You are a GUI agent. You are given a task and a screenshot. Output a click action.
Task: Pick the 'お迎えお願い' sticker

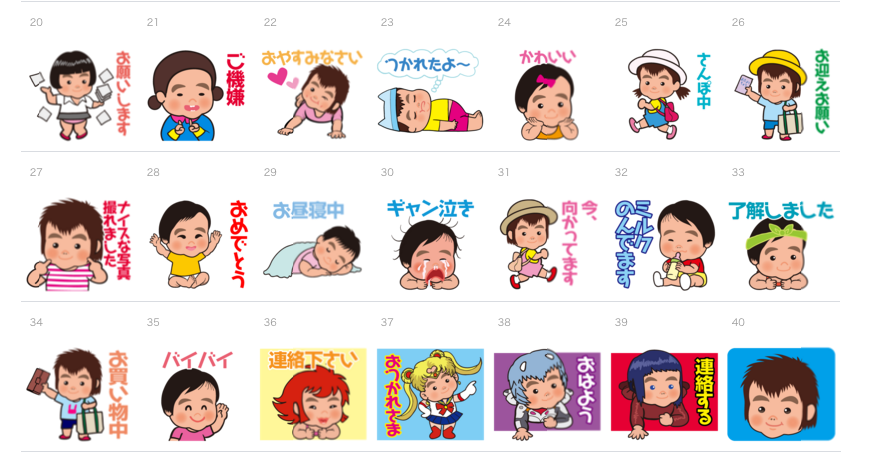781,94
